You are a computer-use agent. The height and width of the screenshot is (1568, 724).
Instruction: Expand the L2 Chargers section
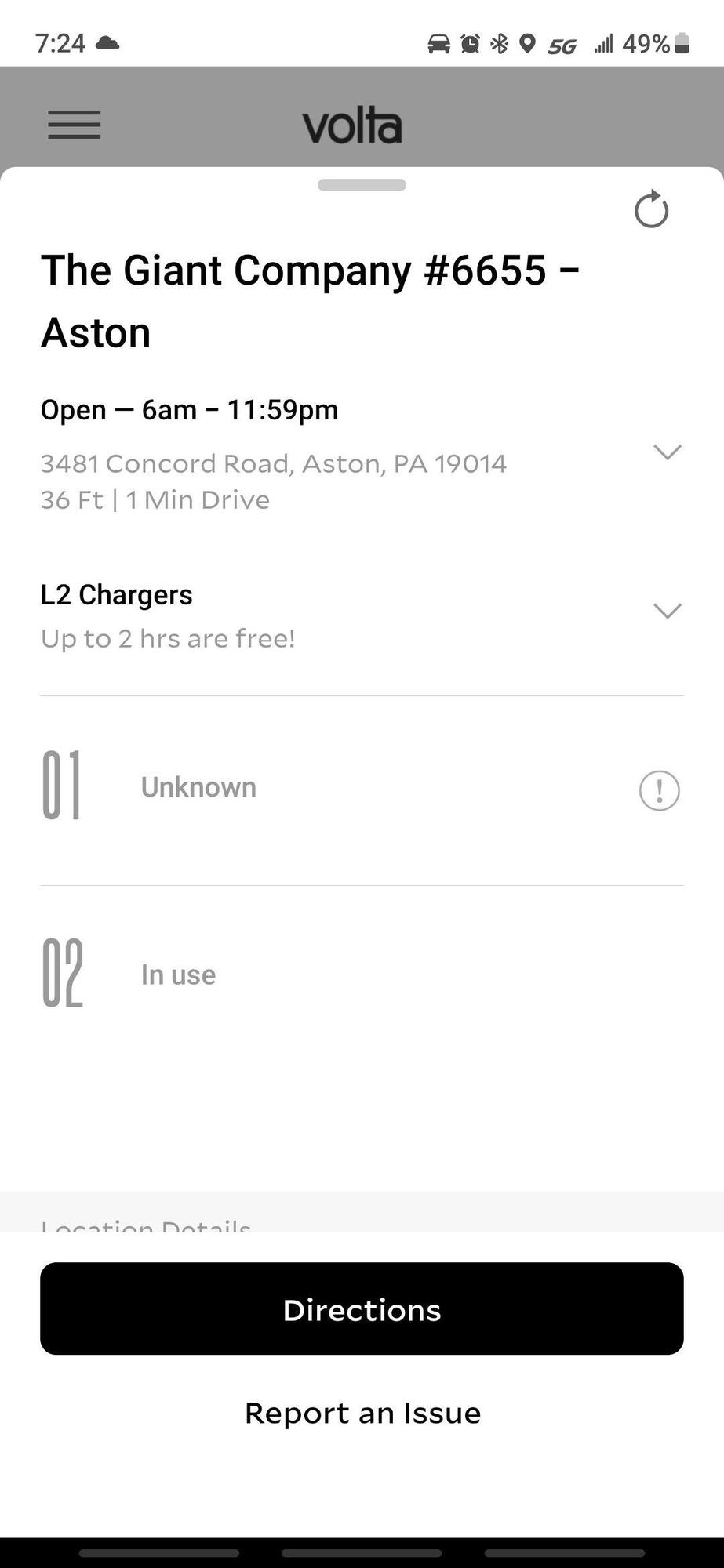[667, 612]
